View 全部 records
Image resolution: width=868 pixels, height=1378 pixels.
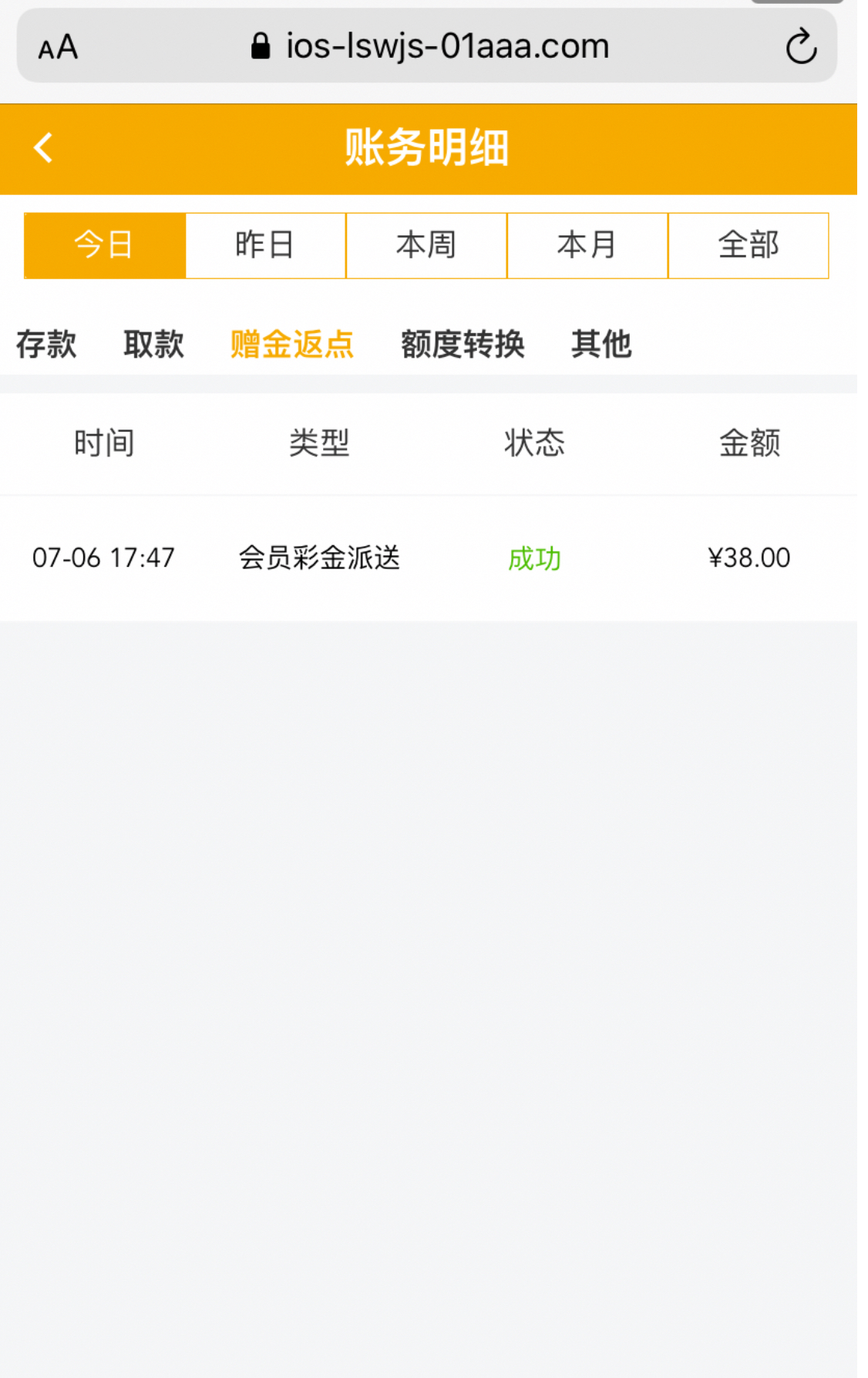(748, 245)
